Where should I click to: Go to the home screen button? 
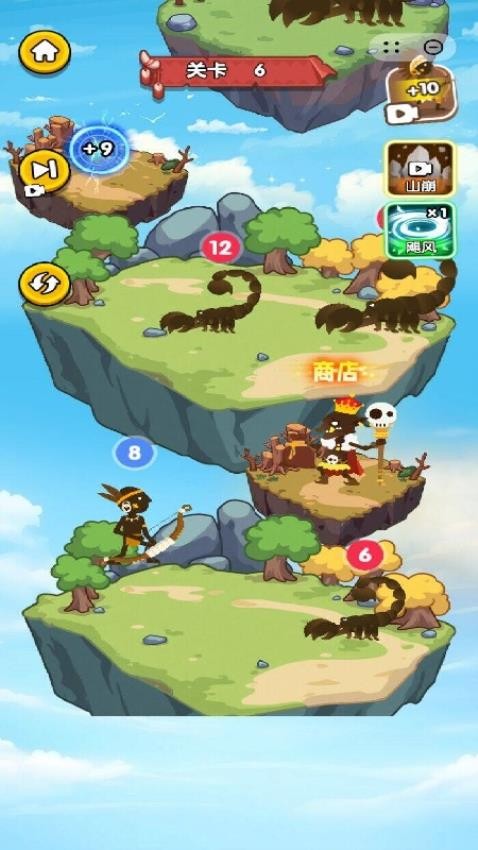coord(44,52)
